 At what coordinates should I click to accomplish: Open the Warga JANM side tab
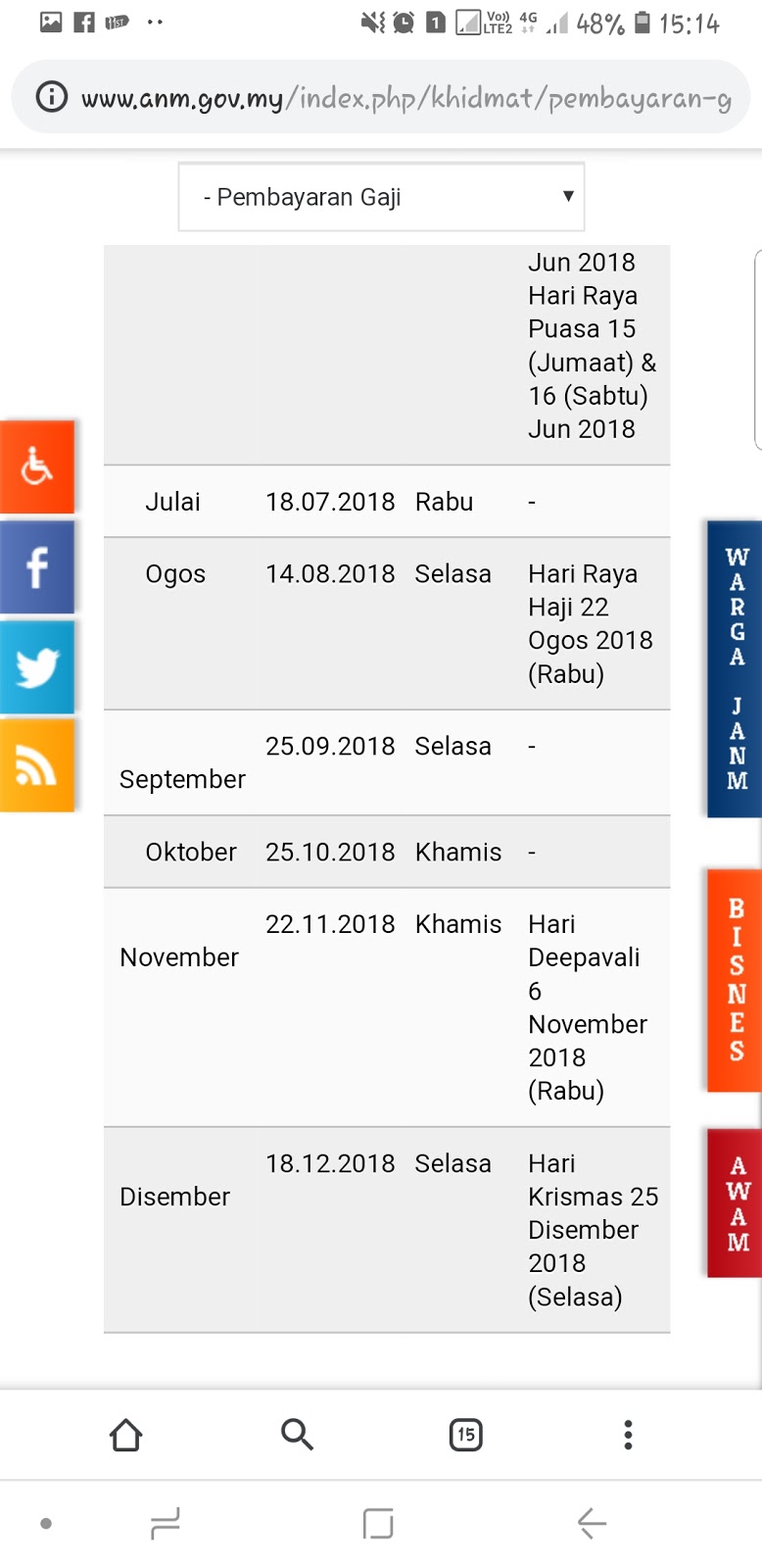(x=737, y=668)
